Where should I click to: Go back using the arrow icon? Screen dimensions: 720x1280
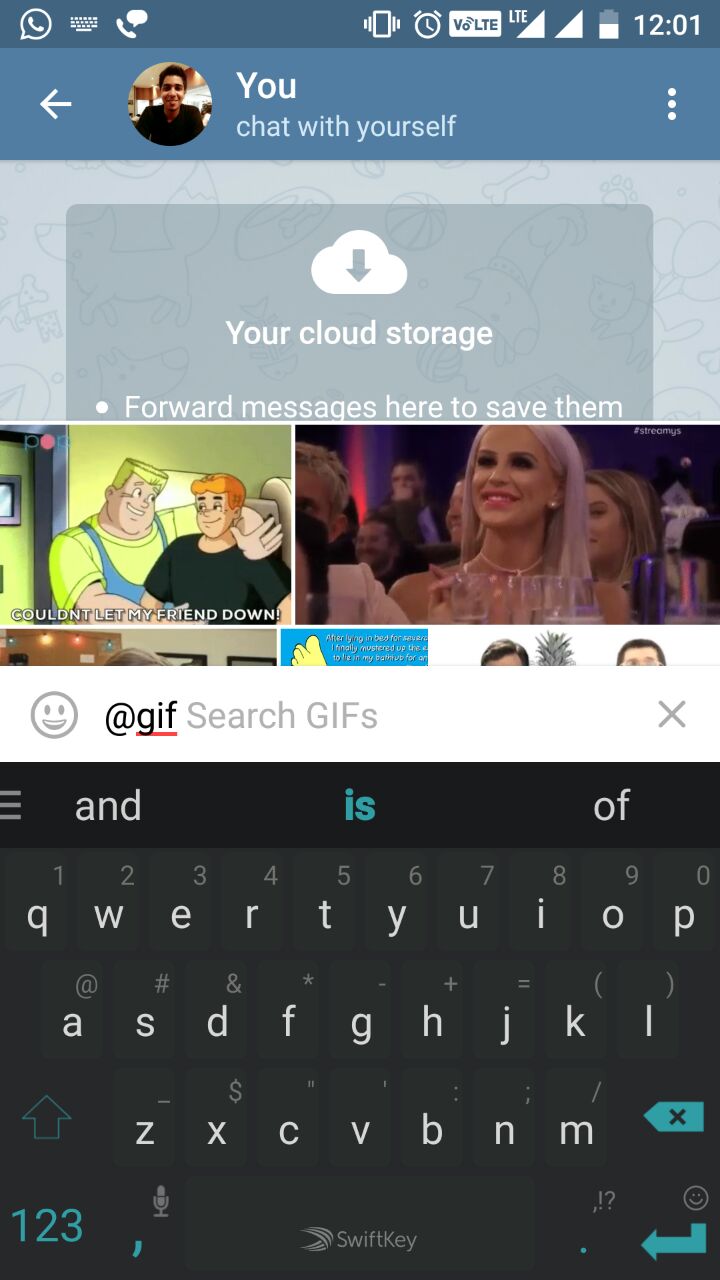point(55,104)
